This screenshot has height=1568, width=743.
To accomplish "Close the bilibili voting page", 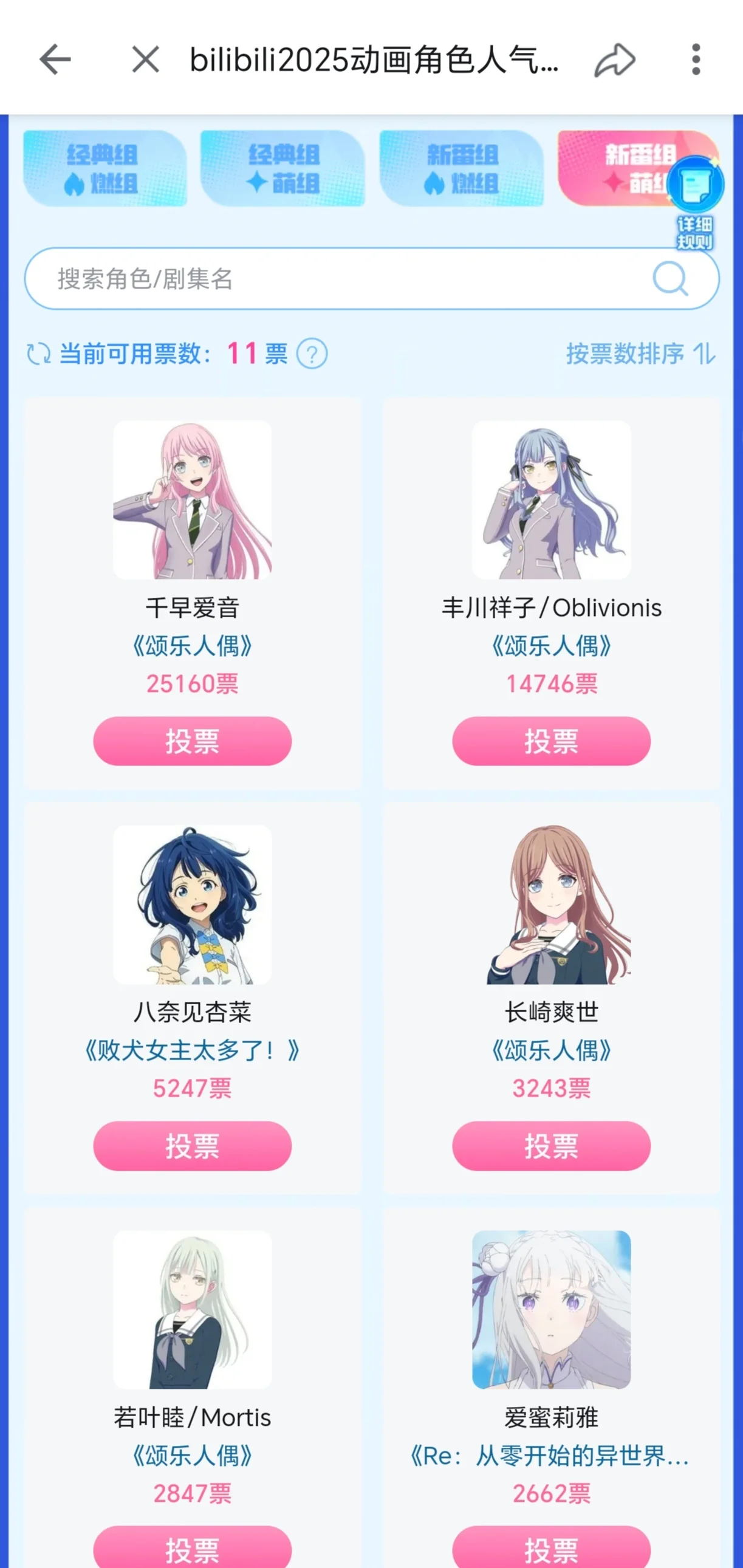I will (x=145, y=60).
